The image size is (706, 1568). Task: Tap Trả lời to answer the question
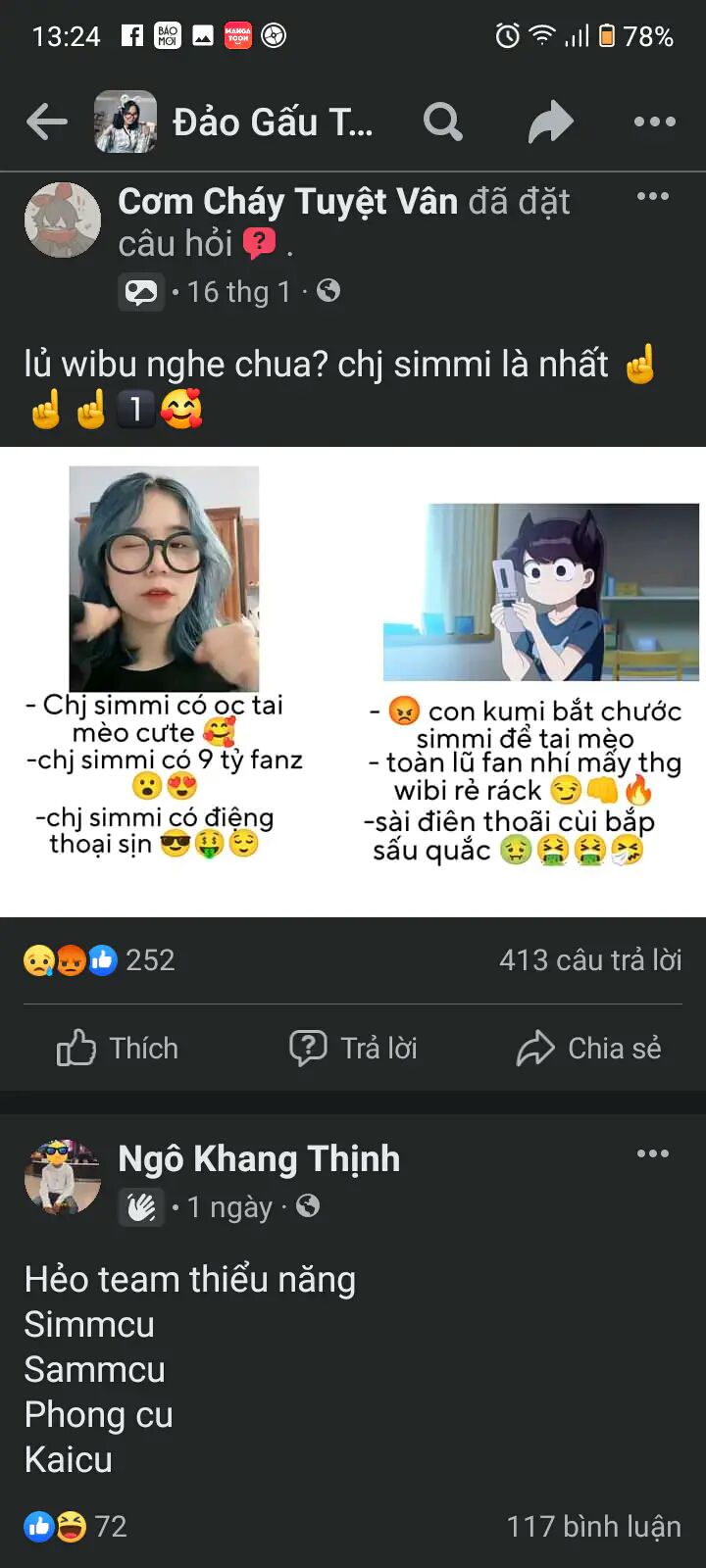353,1048
